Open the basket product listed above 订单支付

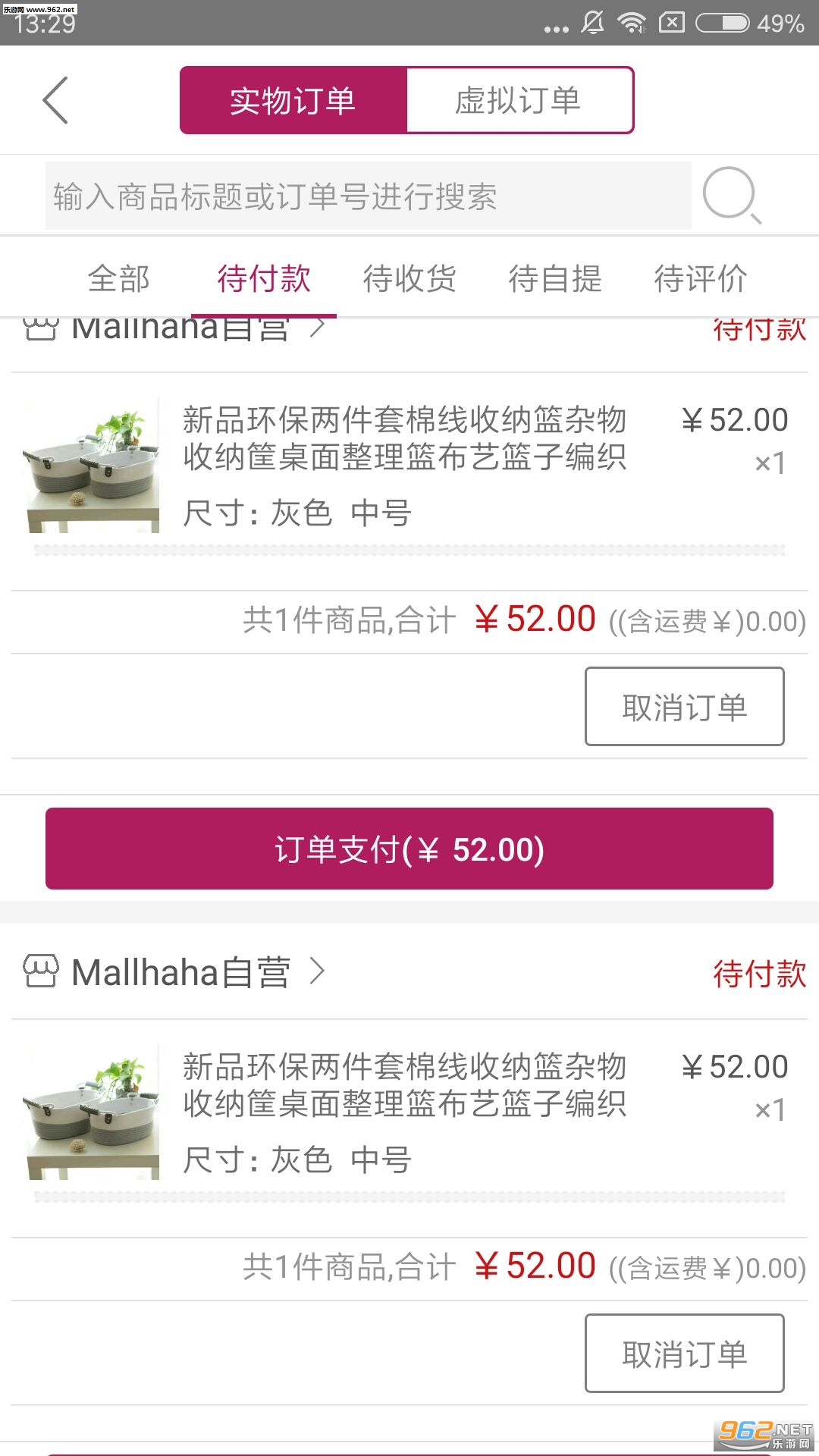tap(403, 438)
